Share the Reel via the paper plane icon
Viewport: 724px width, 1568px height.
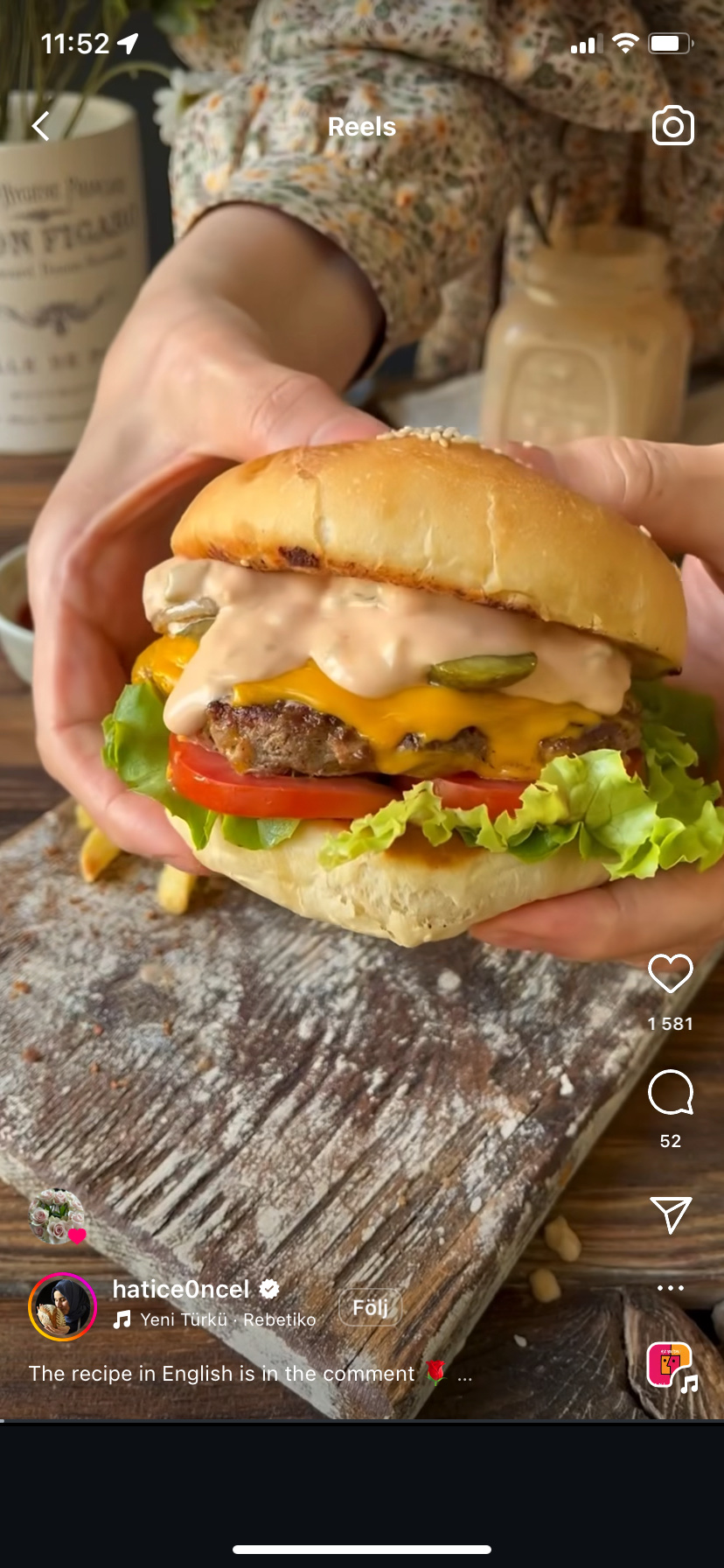[670, 1216]
